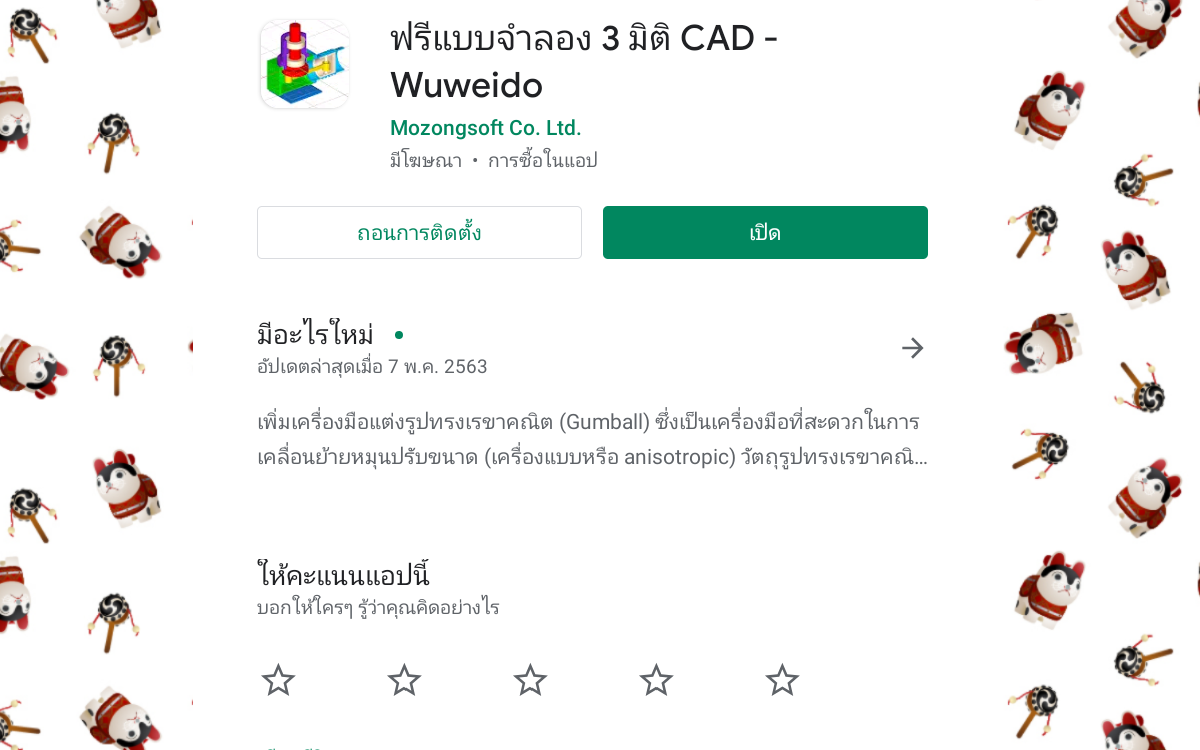Viewport: 1200px width, 750px height.
Task: Give the app five stars
Action: pyautogui.click(x=782, y=681)
